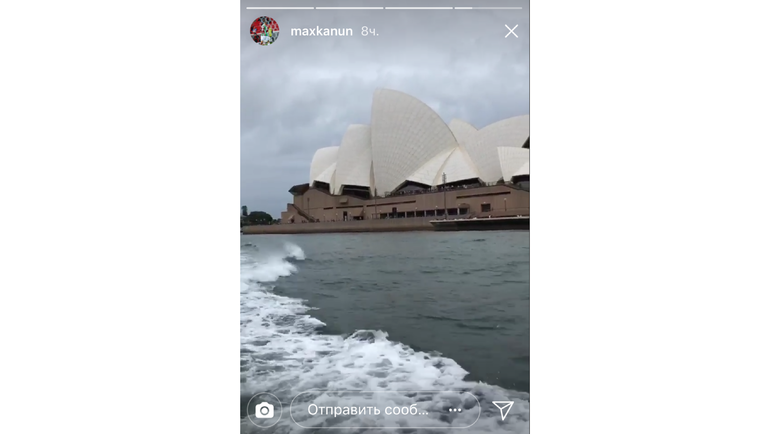Open the maxkanun username link
This screenshot has height=434, width=770.
tap(321, 31)
